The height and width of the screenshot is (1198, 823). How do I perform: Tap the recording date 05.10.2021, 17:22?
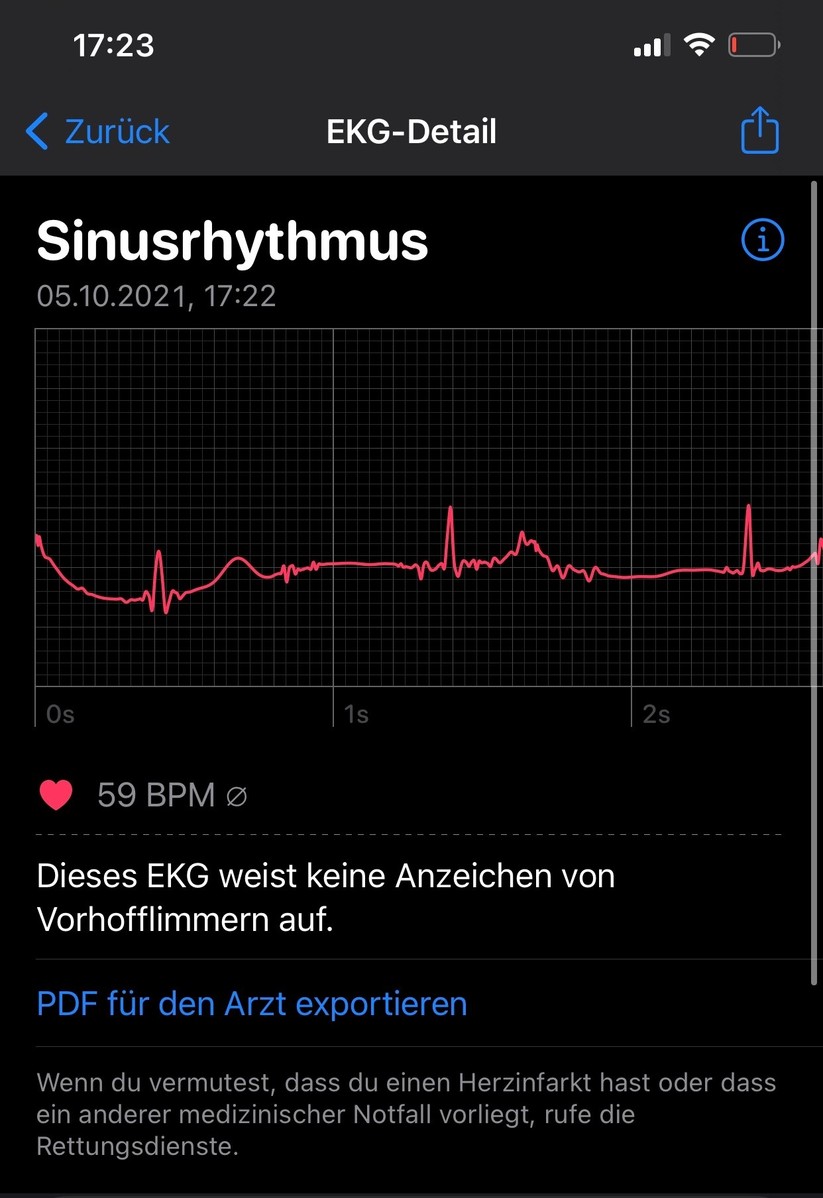[157, 295]
